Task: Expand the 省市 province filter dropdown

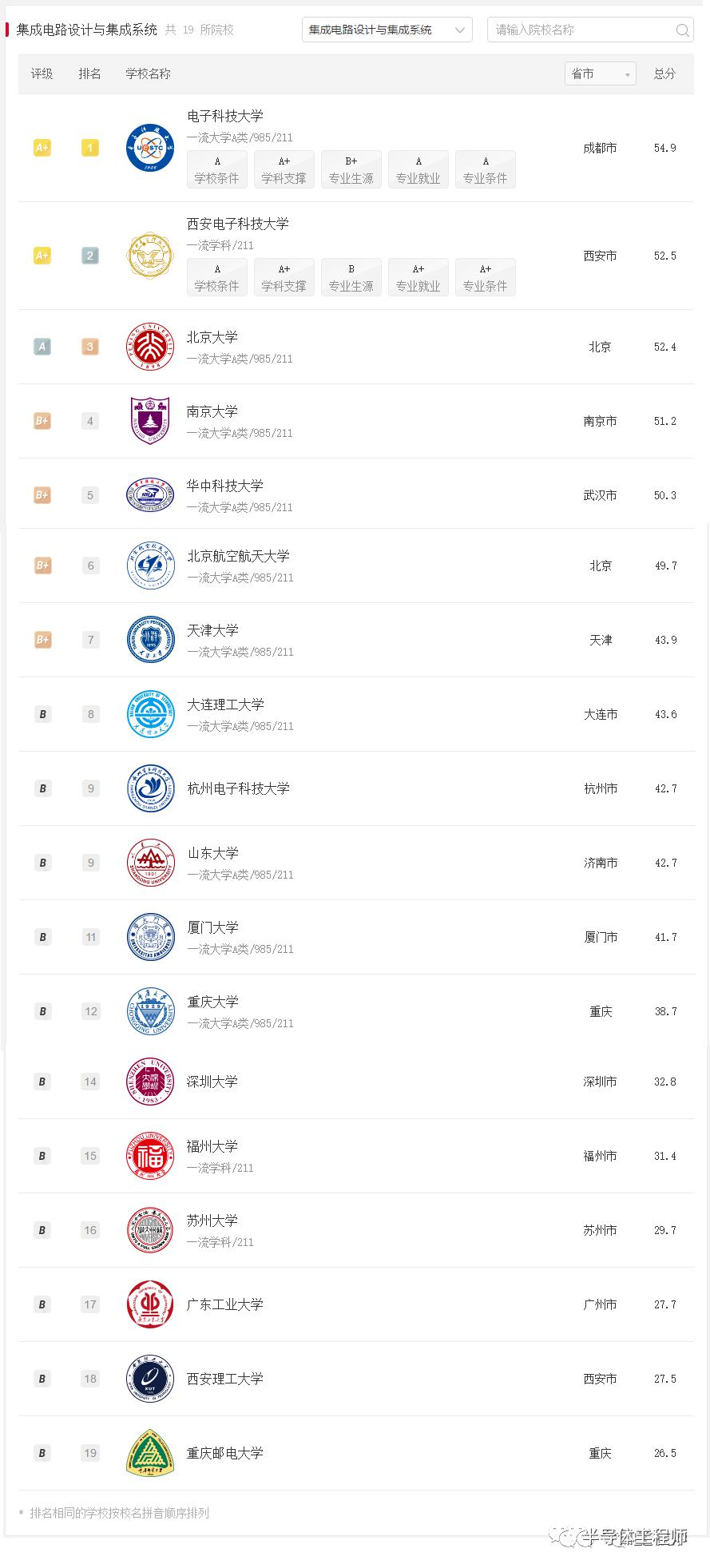Action: click(x=600, y=73)
